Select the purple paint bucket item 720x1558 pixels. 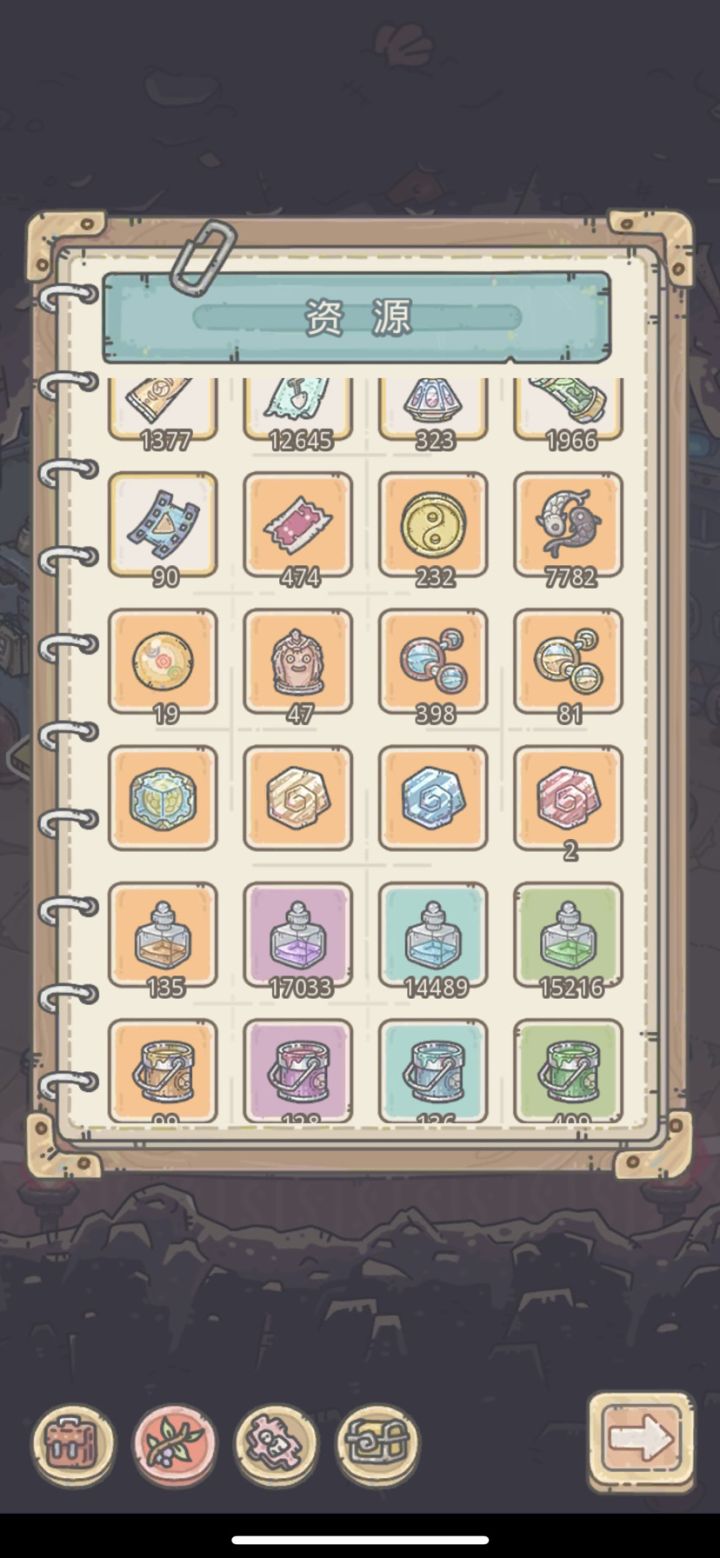pos(298,1070)
